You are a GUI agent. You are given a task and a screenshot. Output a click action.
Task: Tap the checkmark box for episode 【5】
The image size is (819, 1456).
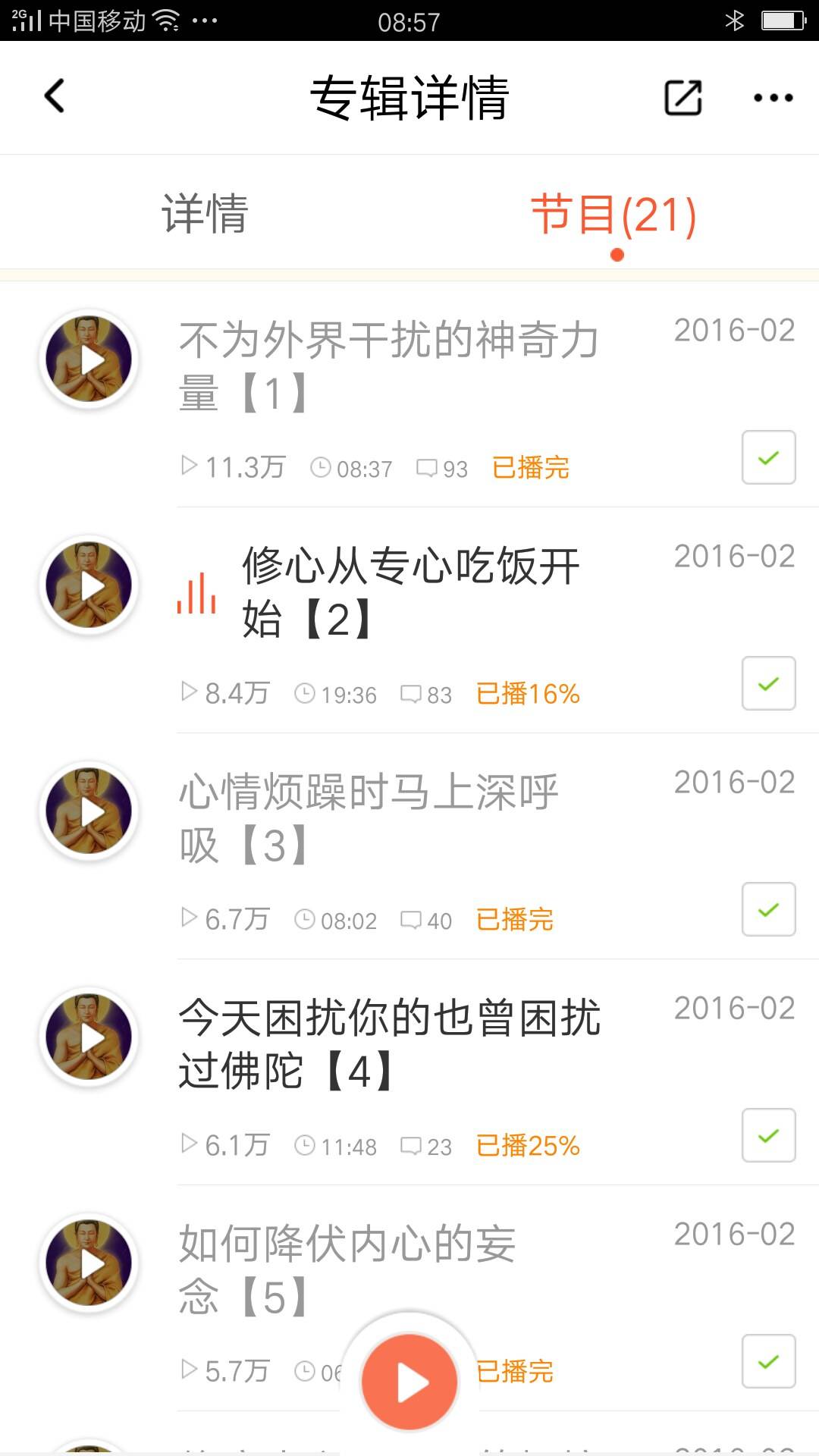pyautogui.click(x=768, y=1361)
